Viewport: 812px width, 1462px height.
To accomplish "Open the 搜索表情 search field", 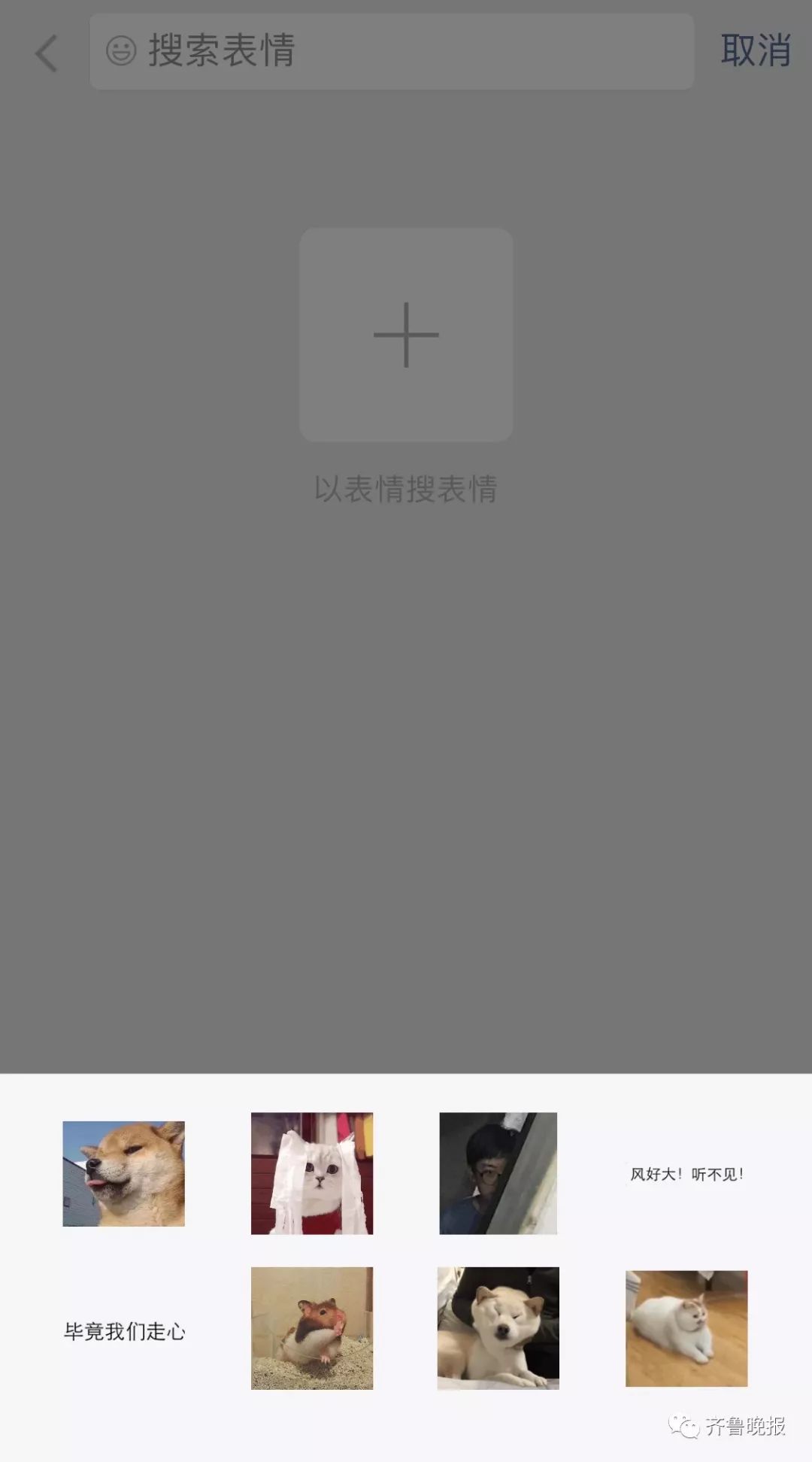I will [x=392, y=51].
